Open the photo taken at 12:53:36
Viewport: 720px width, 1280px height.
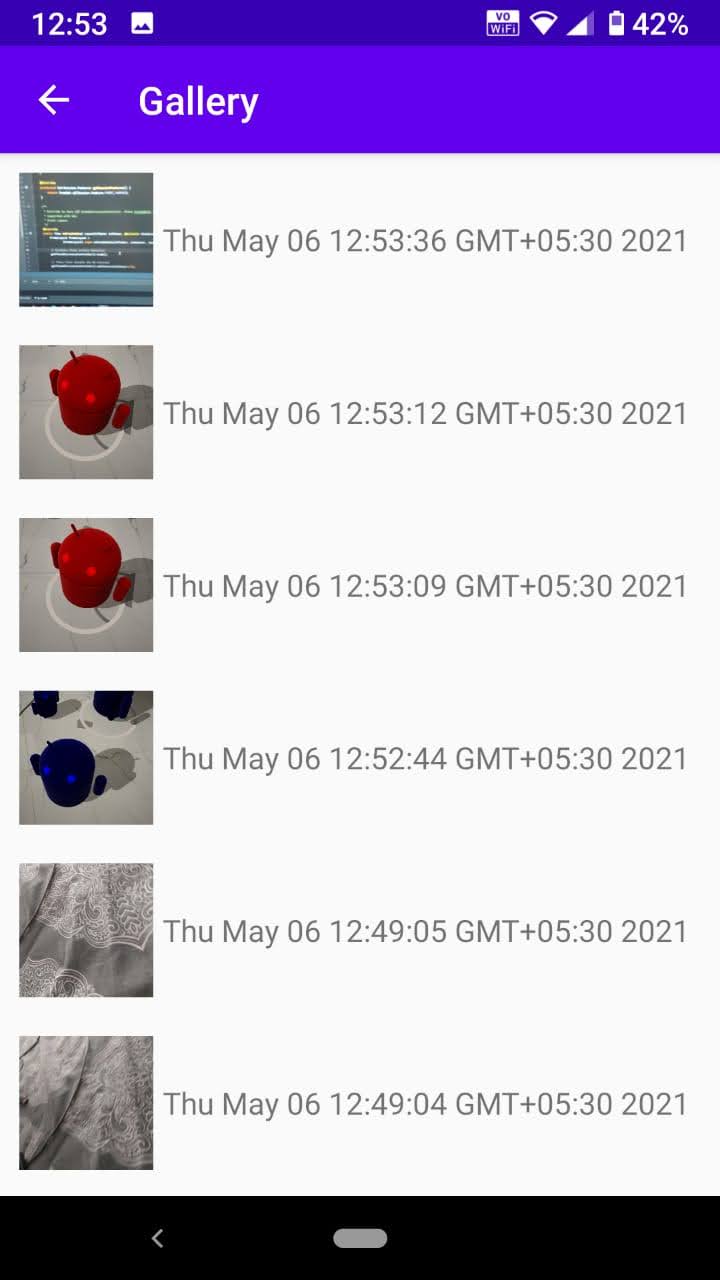point(86,240)
